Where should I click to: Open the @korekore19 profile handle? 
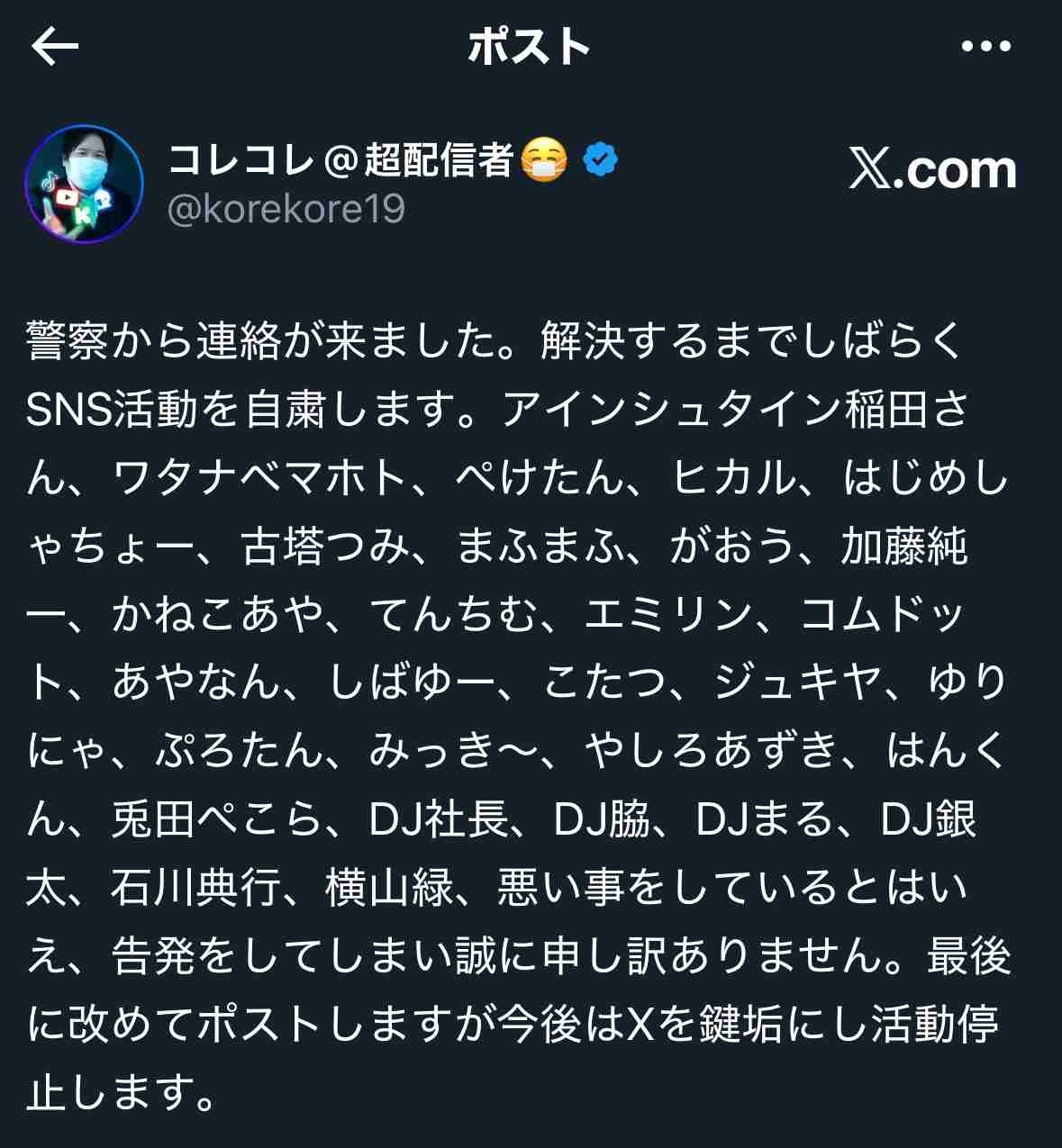click(286, 209)
